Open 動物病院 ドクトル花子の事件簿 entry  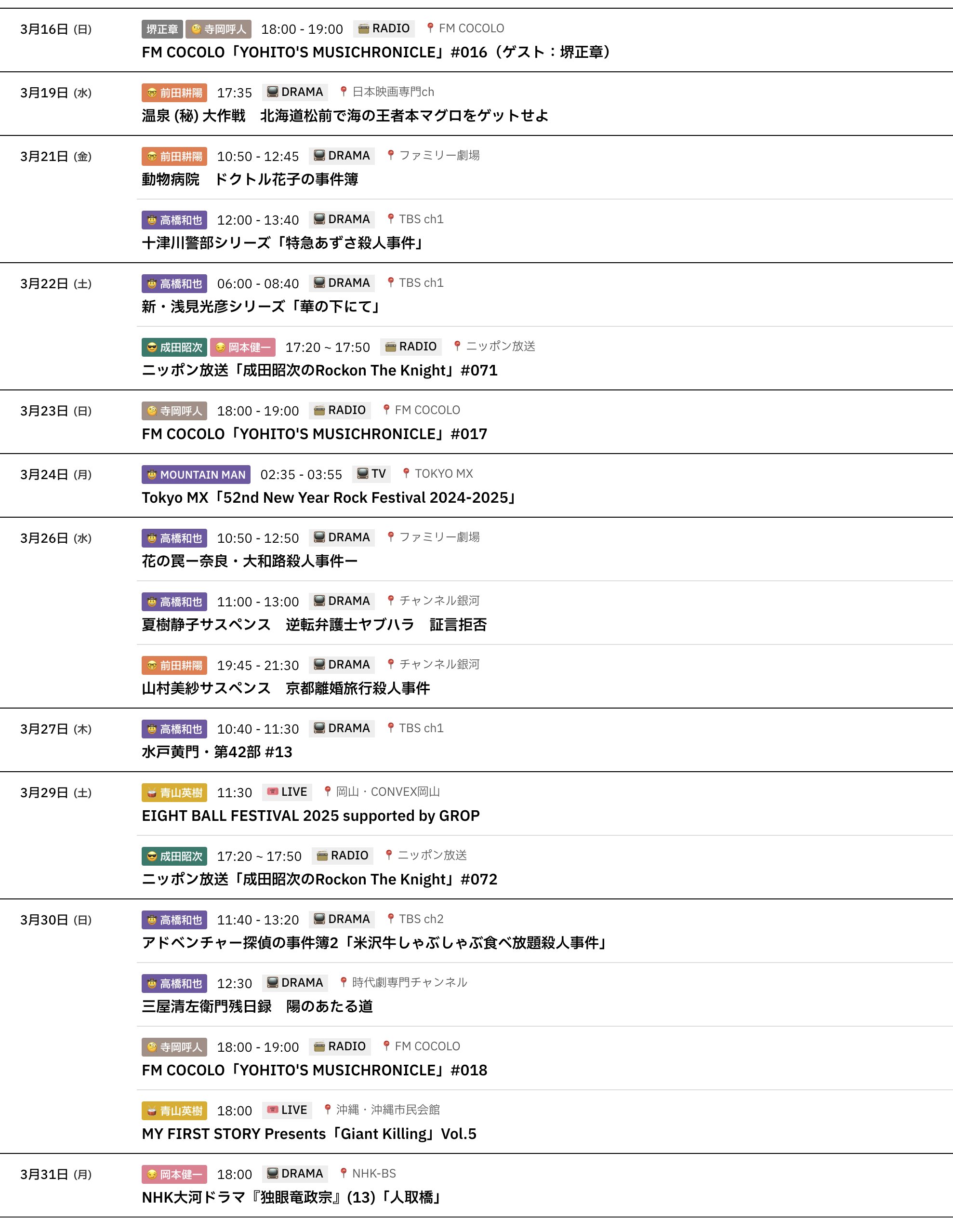point(250,179)
